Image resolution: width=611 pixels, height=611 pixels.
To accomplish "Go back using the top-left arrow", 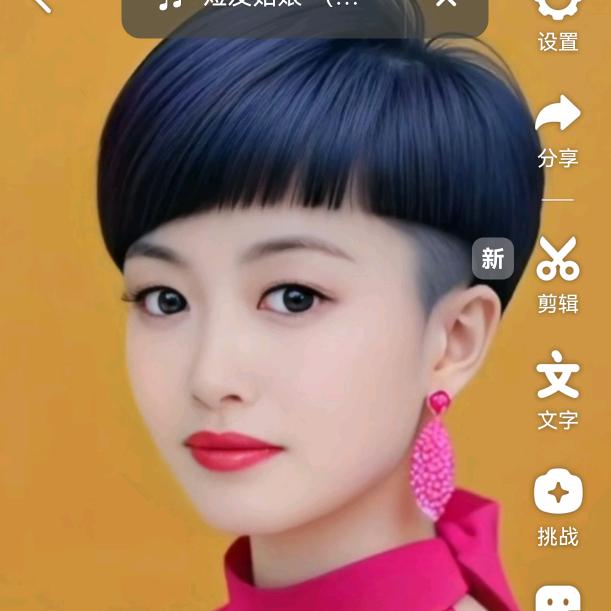I will click(40, 4).
